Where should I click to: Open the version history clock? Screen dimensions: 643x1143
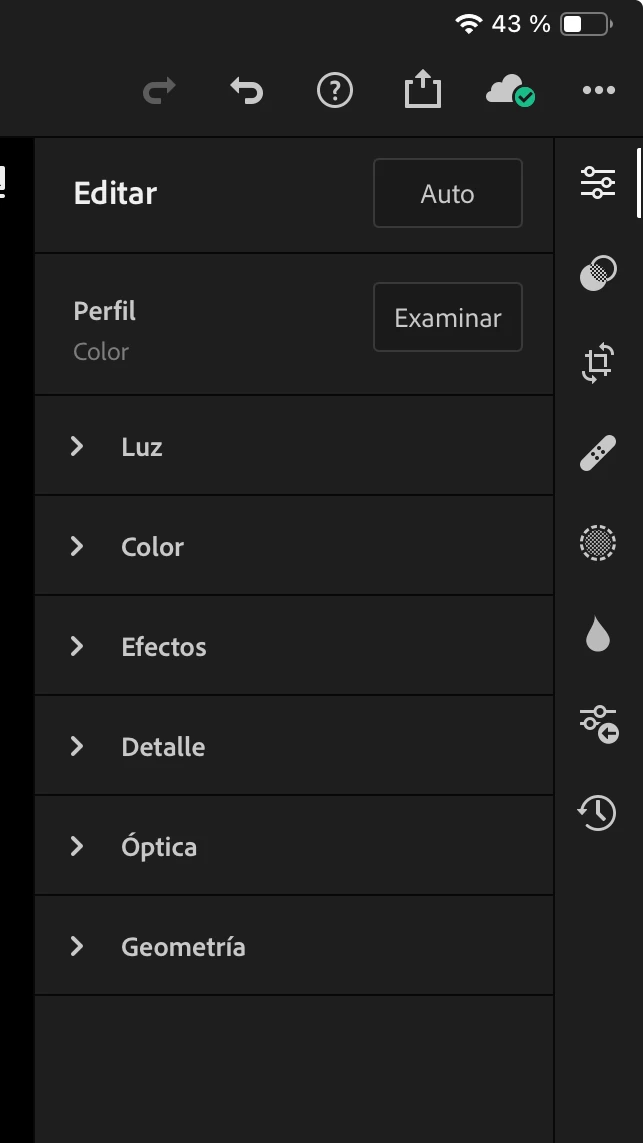(598, 812)
